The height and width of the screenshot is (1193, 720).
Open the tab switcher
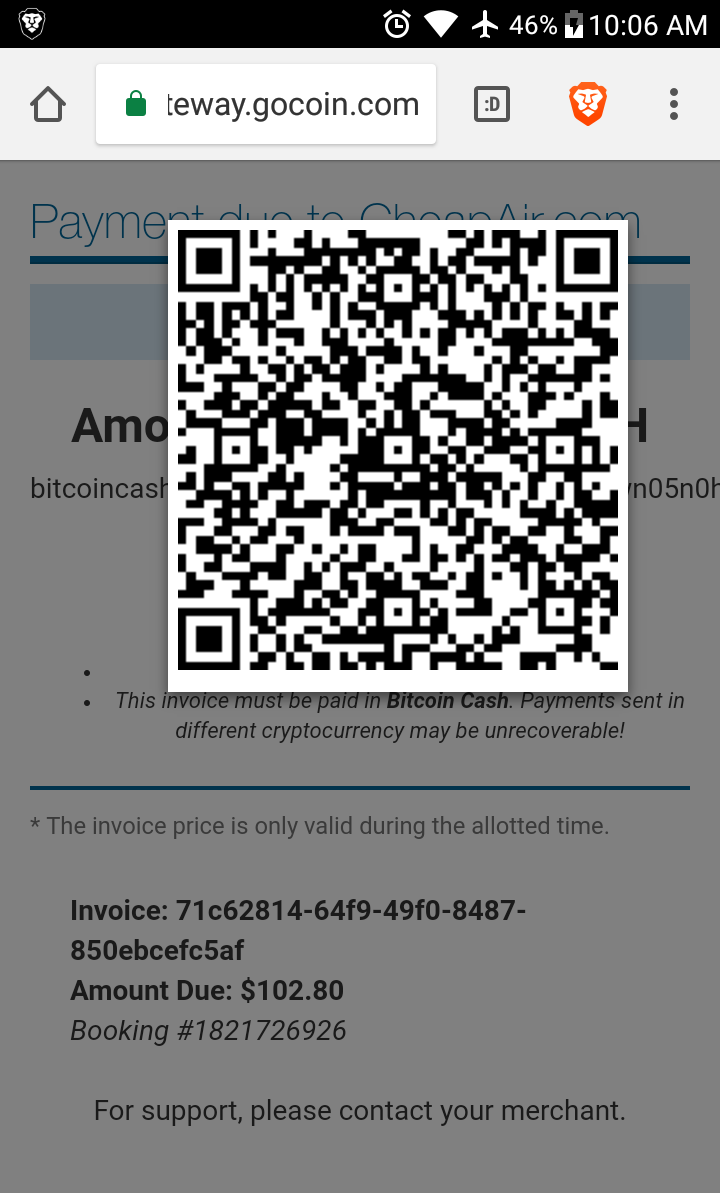pos(492,104)
